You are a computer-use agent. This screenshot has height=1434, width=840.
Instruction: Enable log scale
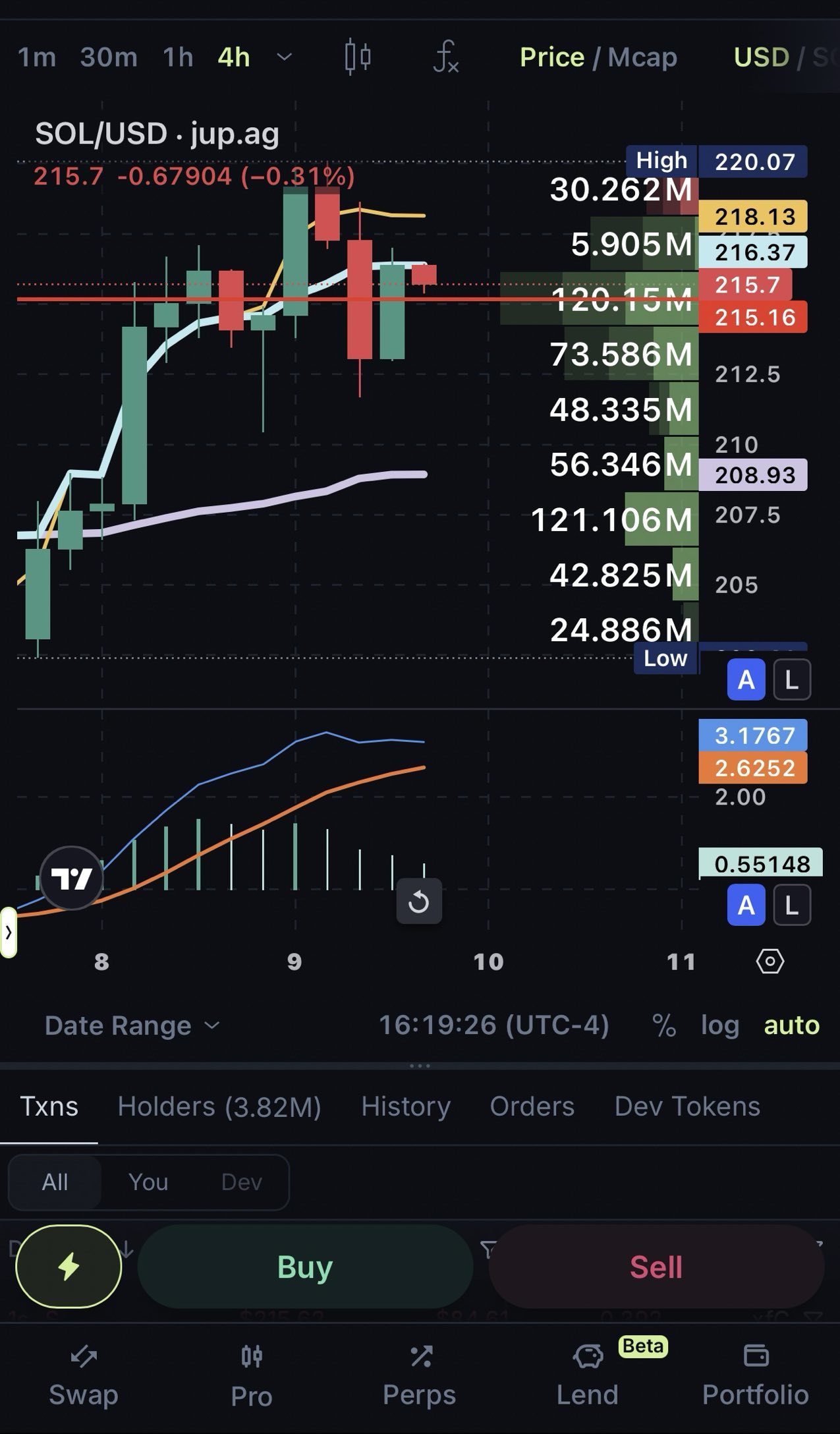tap(720, 1025)
